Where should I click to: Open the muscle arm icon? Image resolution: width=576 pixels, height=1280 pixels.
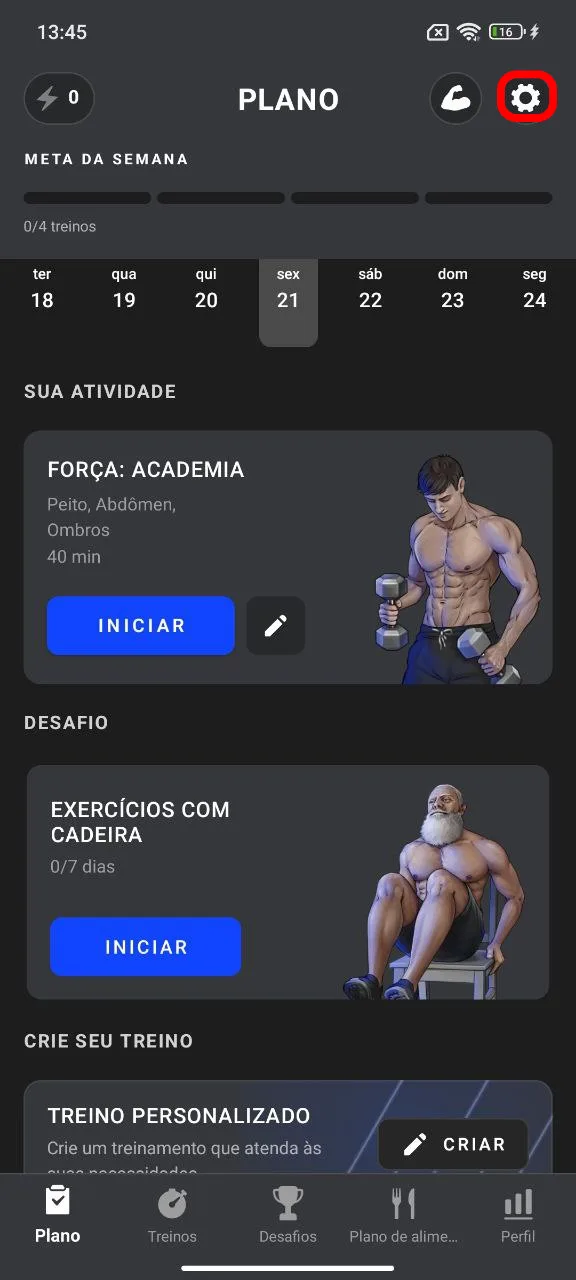(x=457, y=98)
